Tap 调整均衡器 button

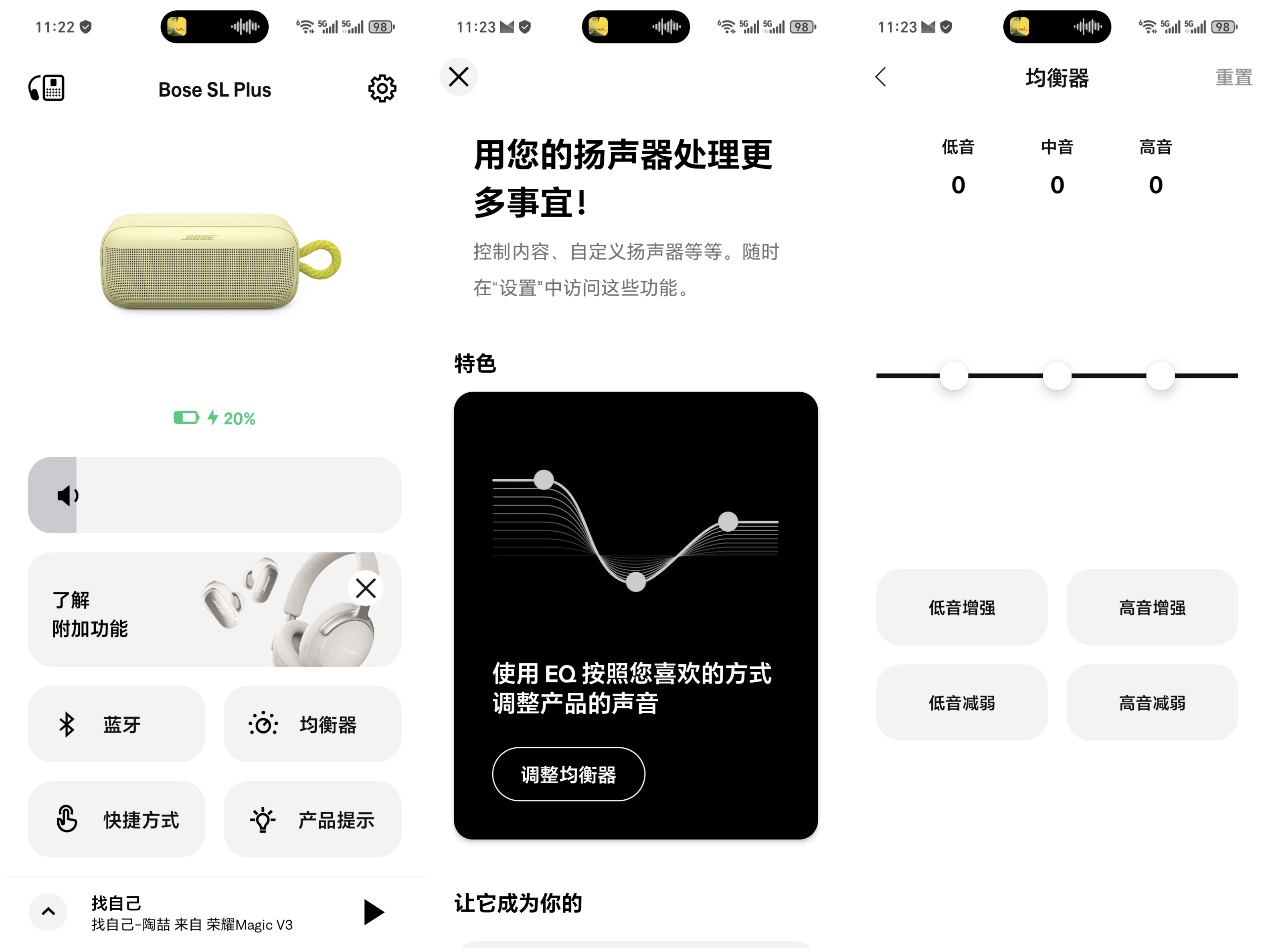pyautogui.click(x=568, y=775)
